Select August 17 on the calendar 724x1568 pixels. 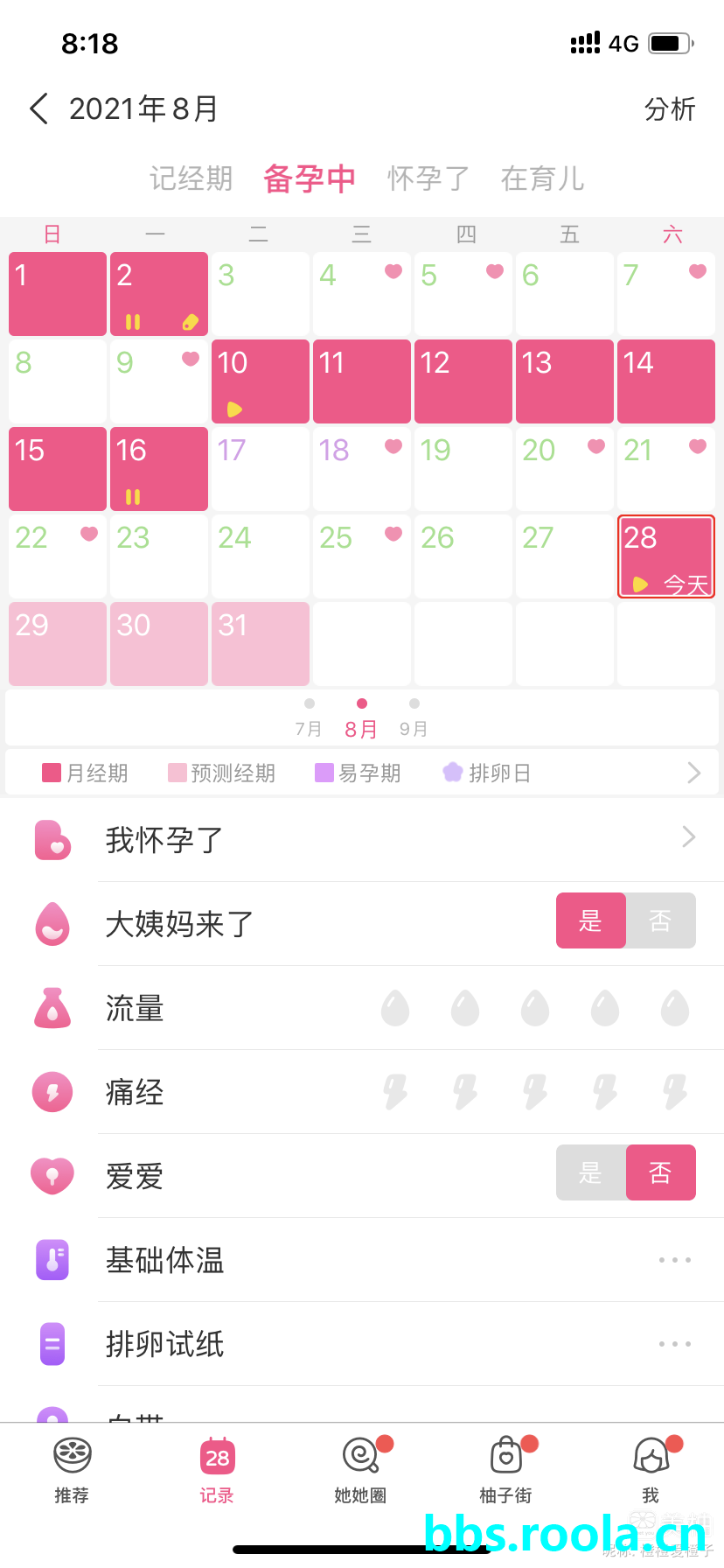(260, 468)
